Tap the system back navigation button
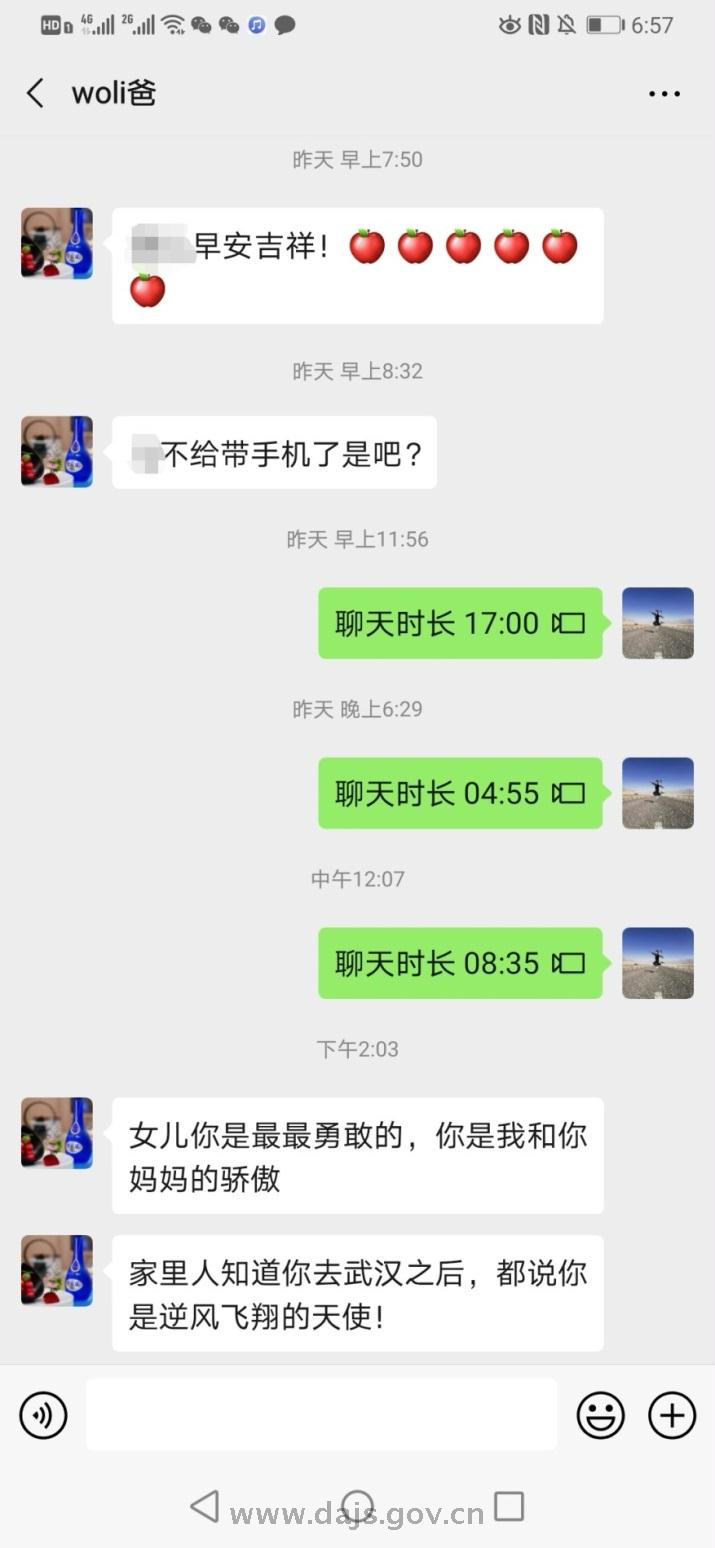The image size is (715, 1548). click(205, 1506)
